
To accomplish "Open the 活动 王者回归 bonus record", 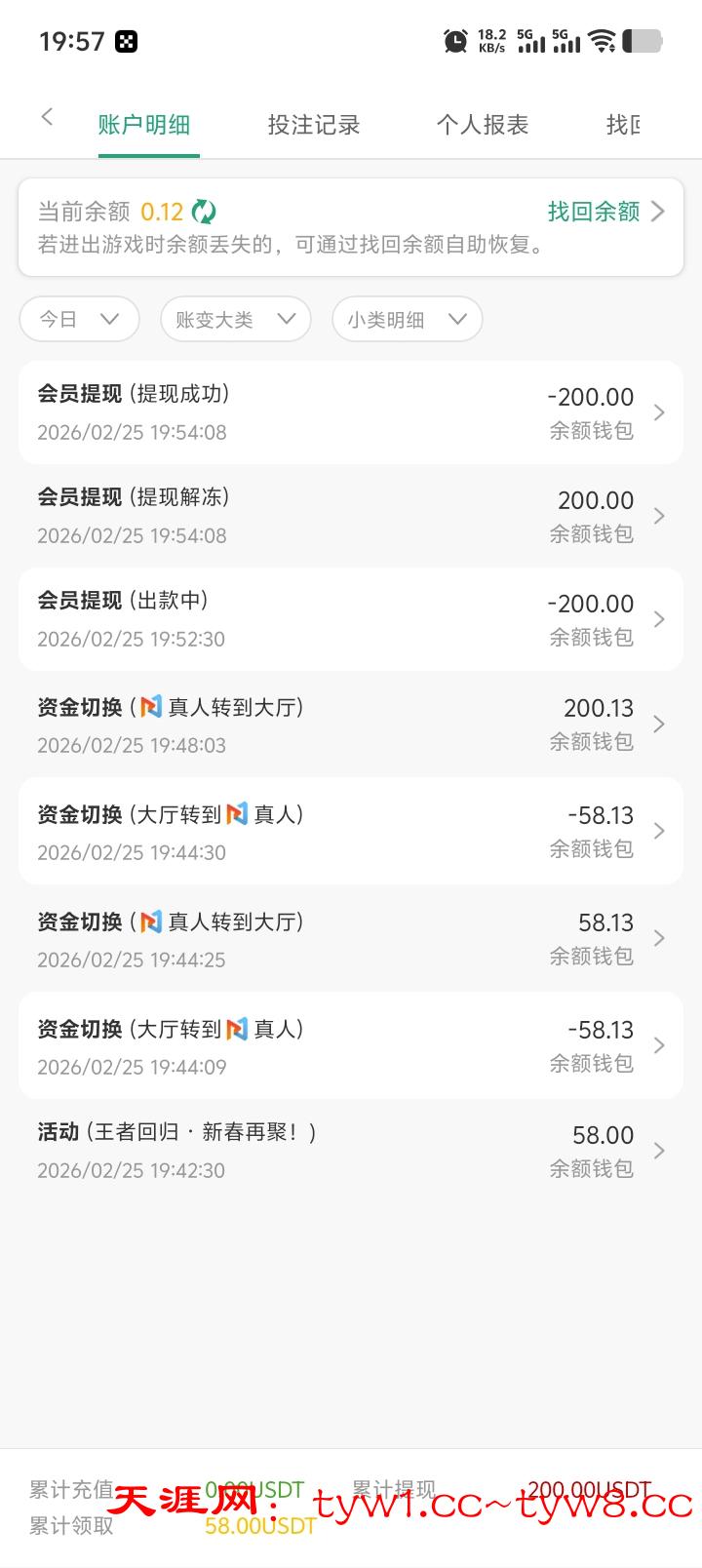I will [350, 1151].
